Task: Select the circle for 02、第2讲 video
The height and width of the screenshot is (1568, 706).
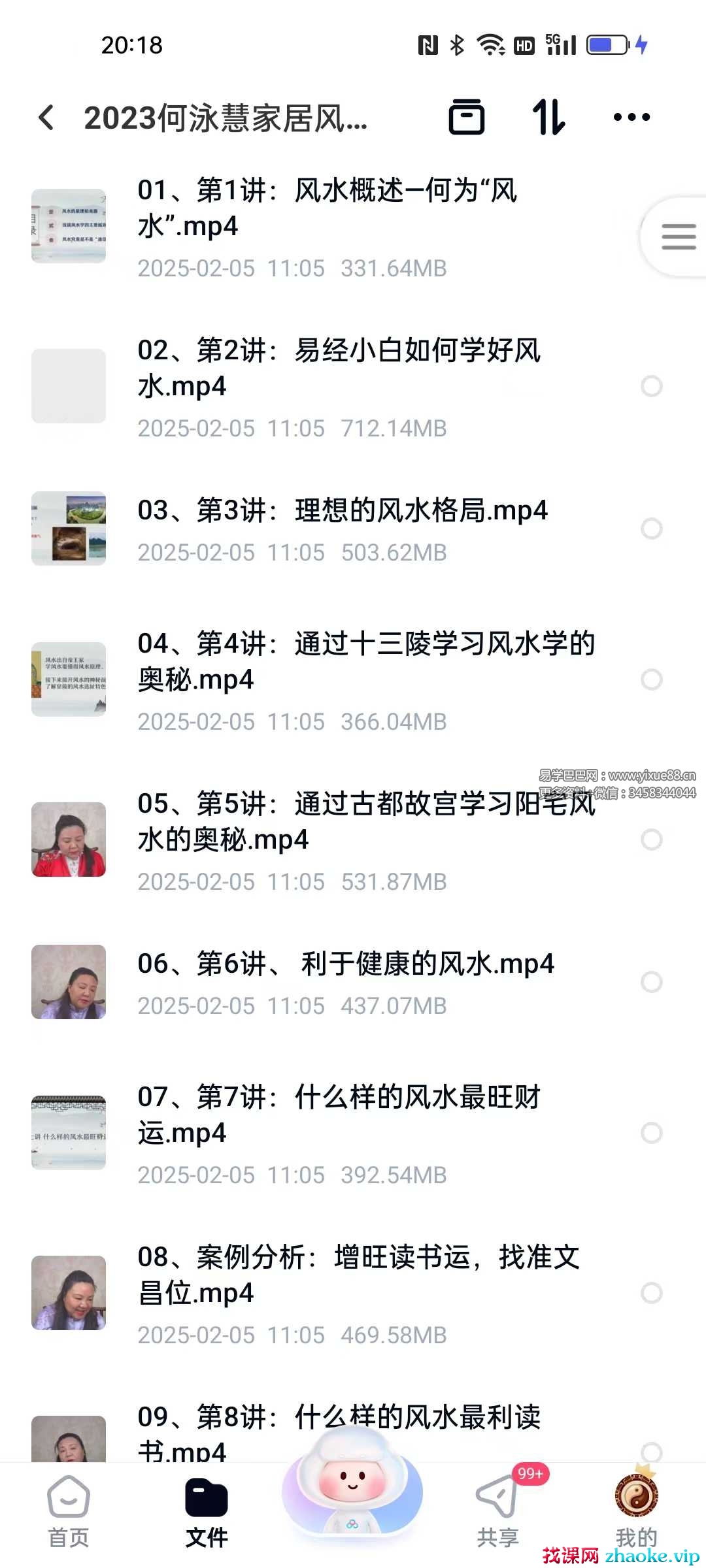Action: pos(651,386)
